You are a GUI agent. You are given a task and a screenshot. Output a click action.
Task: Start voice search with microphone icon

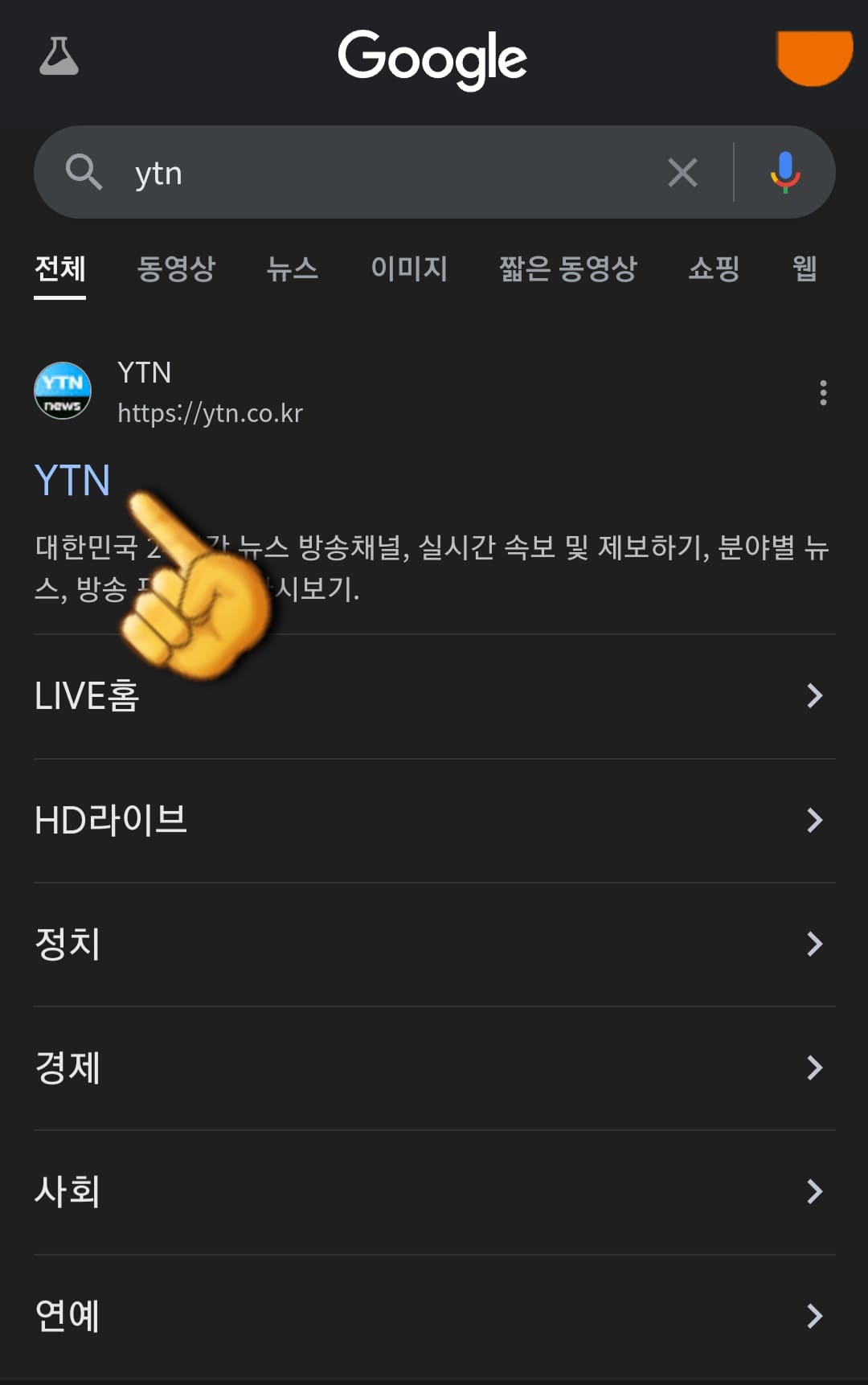click(785, 172)
